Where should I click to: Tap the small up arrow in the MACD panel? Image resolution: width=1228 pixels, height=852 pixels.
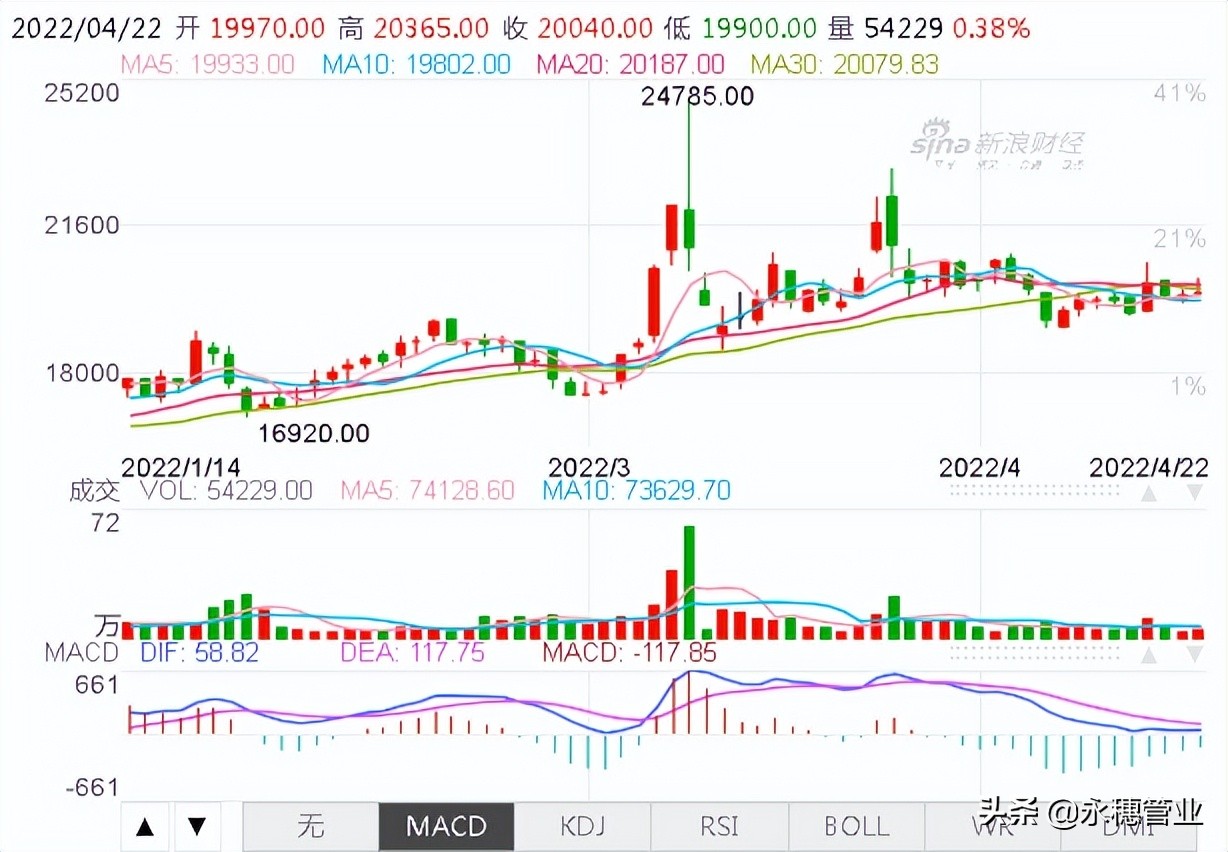pyautogui.click(x=1151, y=655)
